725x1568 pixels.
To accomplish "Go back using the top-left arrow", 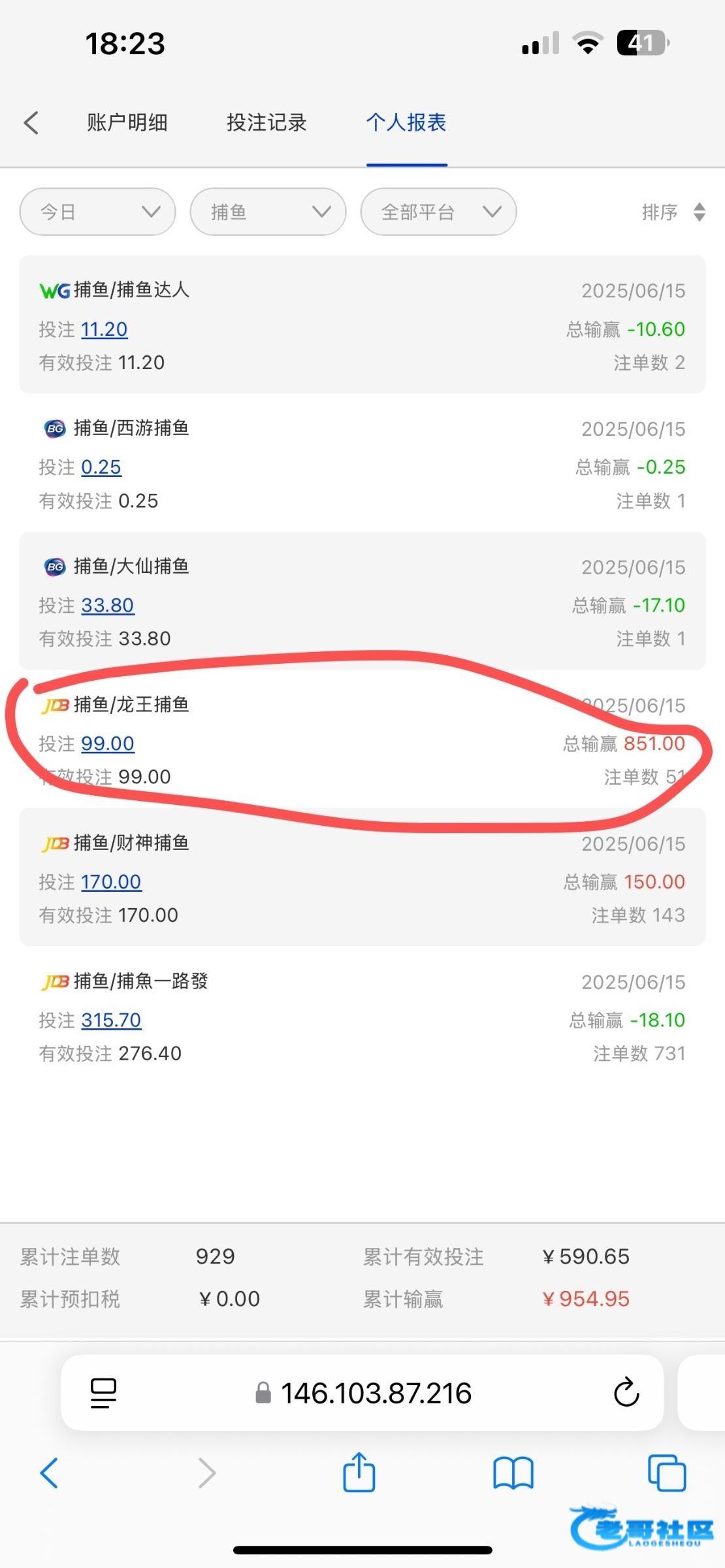I will [31, 122].
